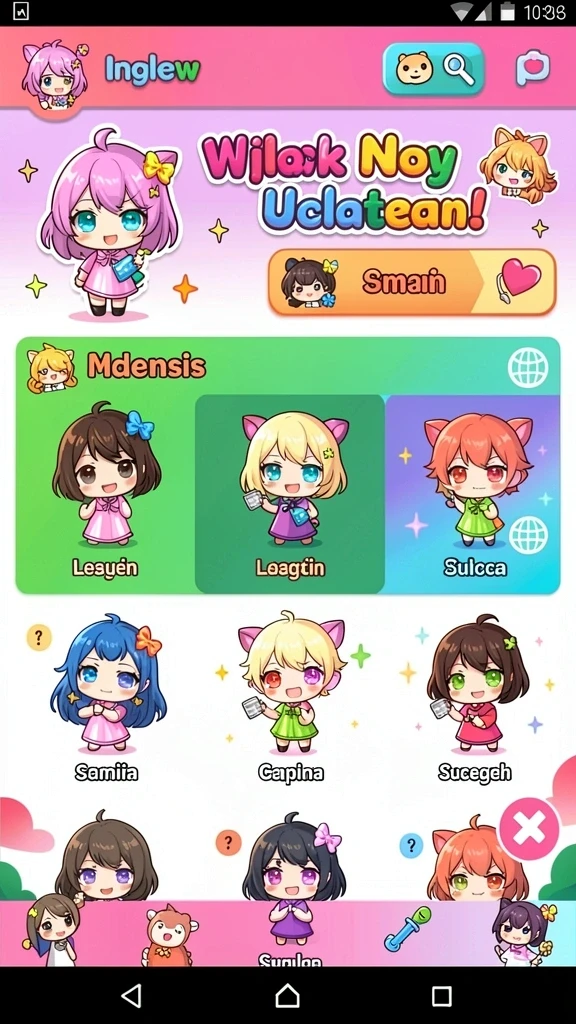Viewport: 576px width, 1024px height.
Task: Open the Capina character
Action: pos(291,699)
